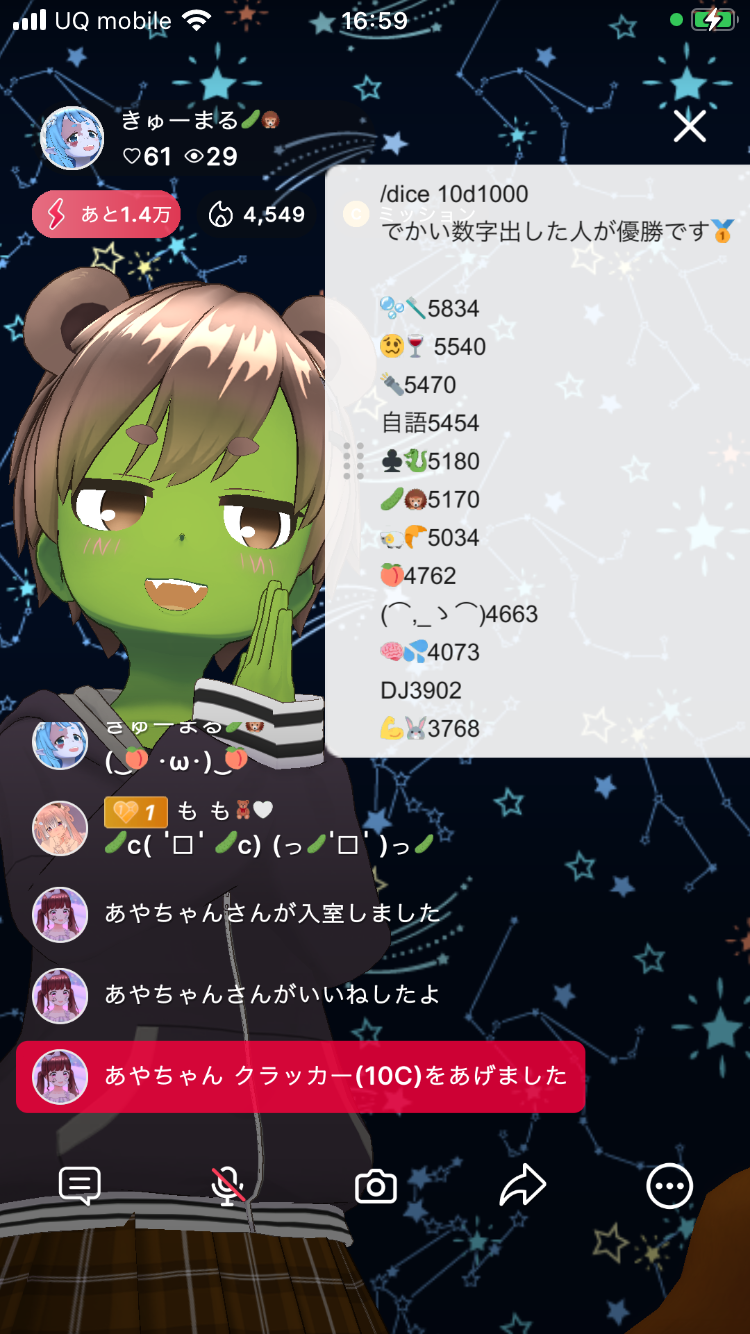The image size is (750, 1334).
Task: Close the live stream with the X
Action: [689, 126]
